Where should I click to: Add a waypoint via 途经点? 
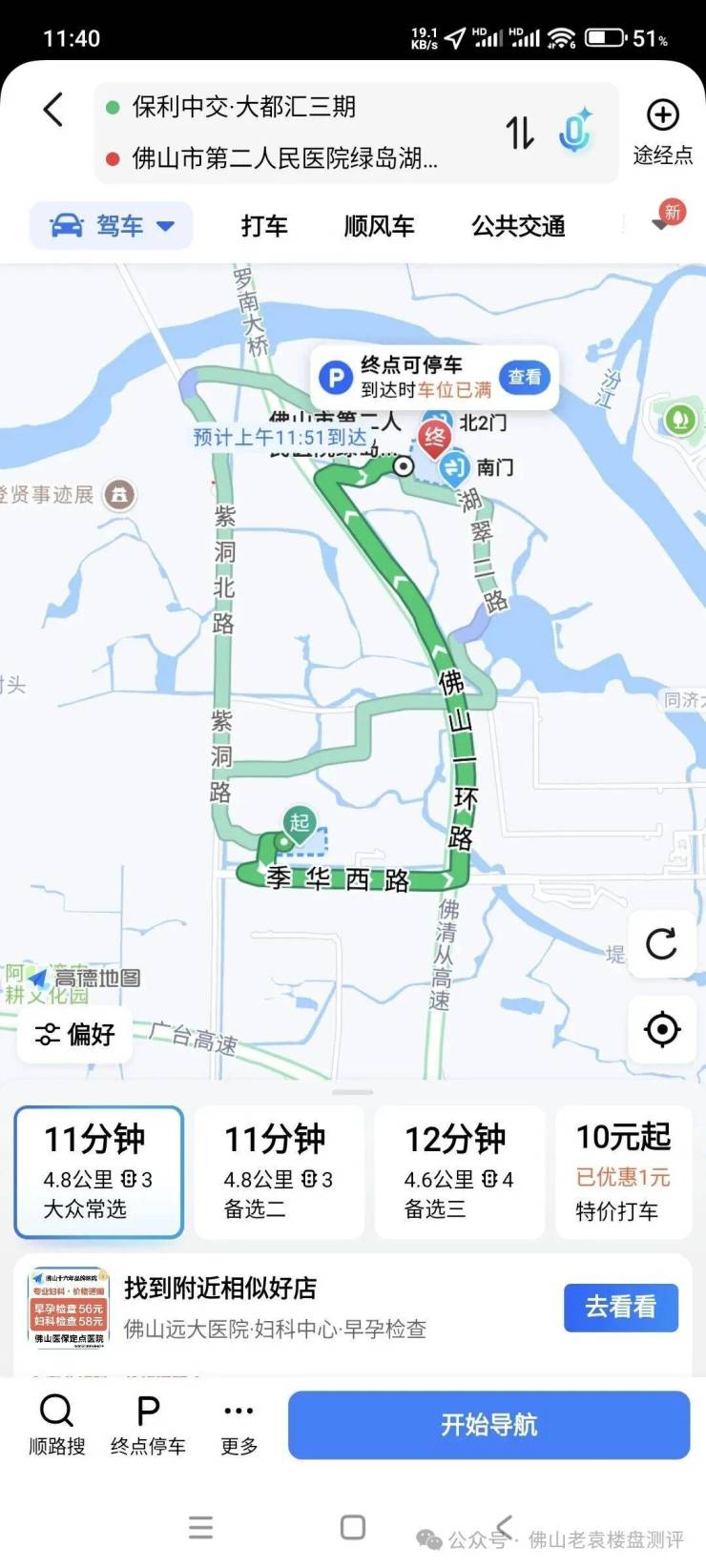[x=662, y=132]
